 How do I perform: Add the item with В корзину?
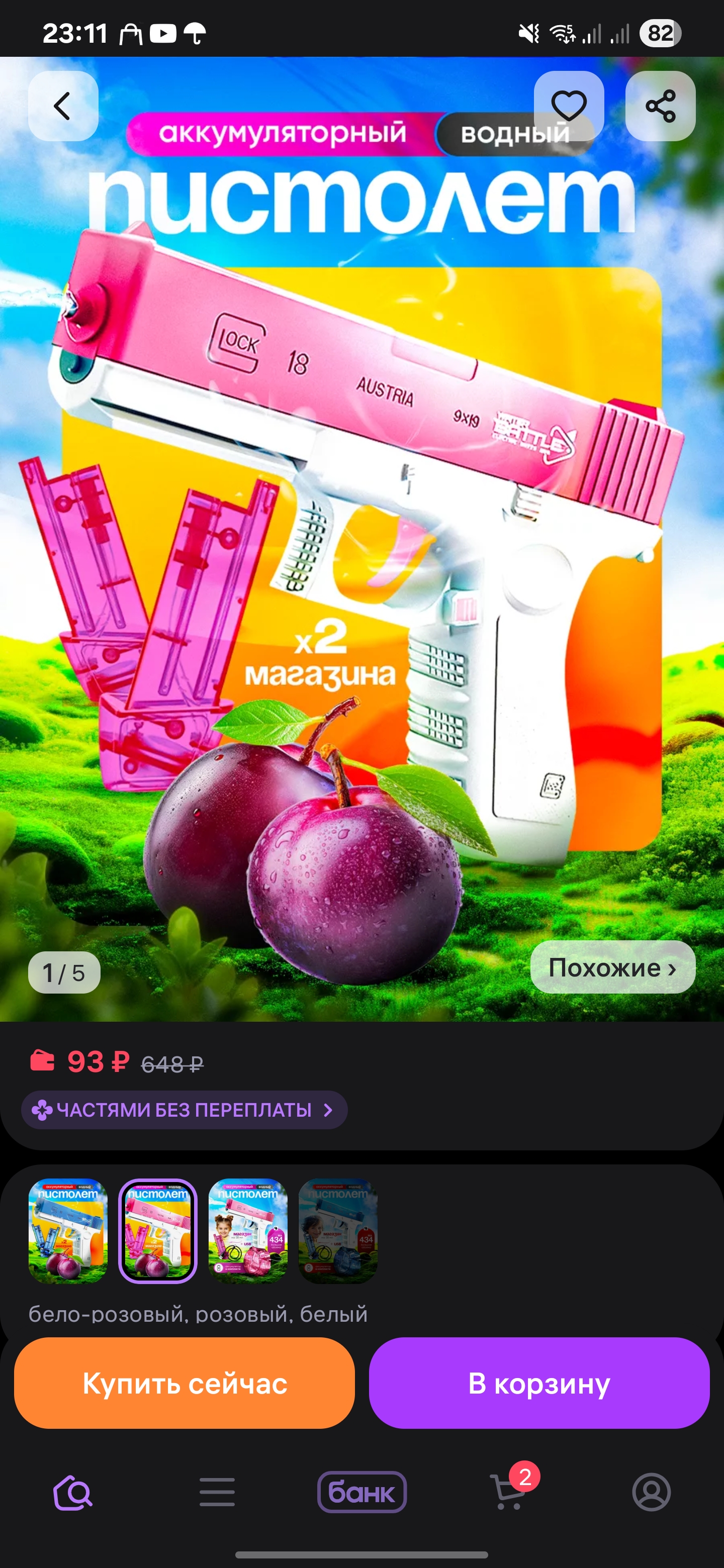tap(539, 1383)
